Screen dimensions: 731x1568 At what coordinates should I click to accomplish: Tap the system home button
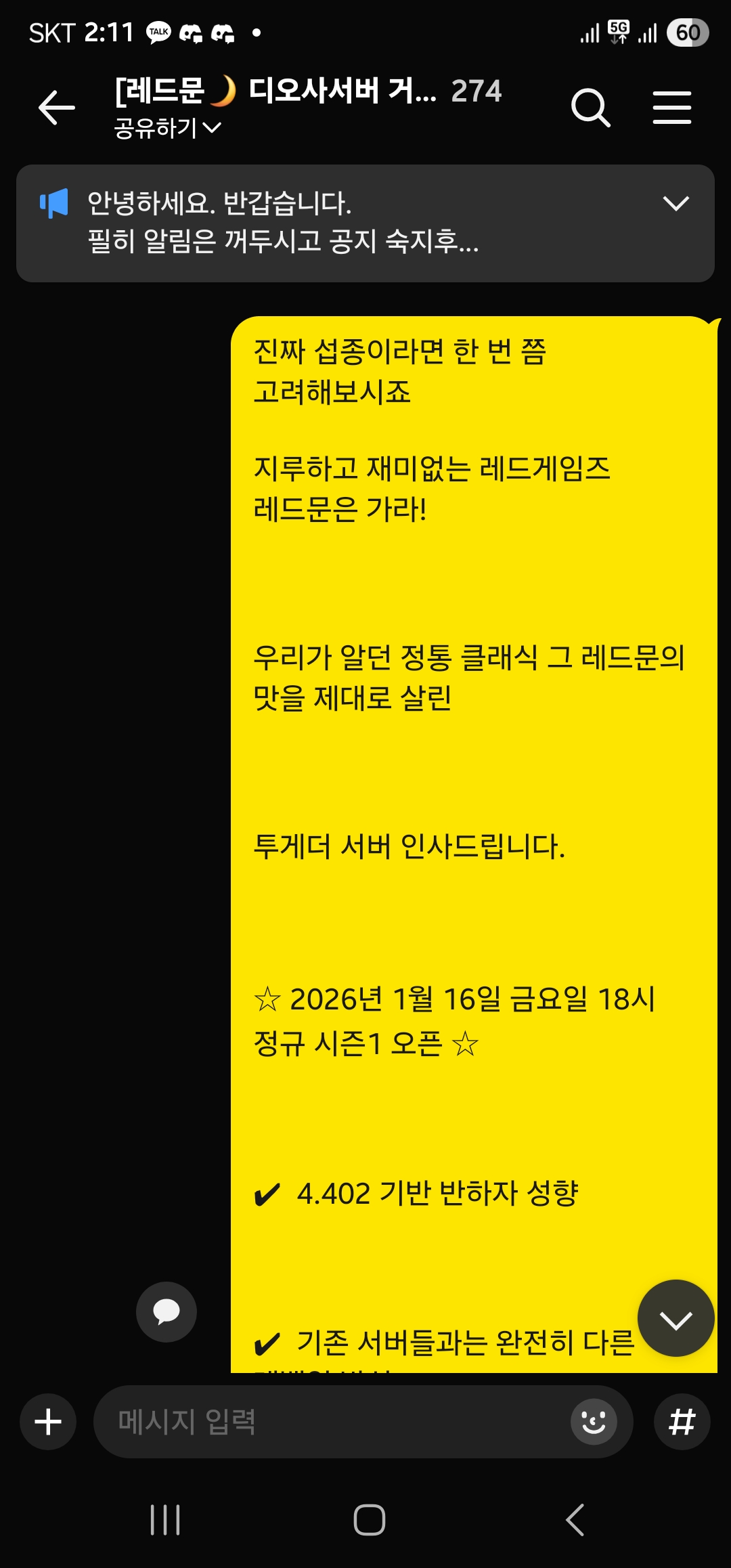pos(369,1520)
